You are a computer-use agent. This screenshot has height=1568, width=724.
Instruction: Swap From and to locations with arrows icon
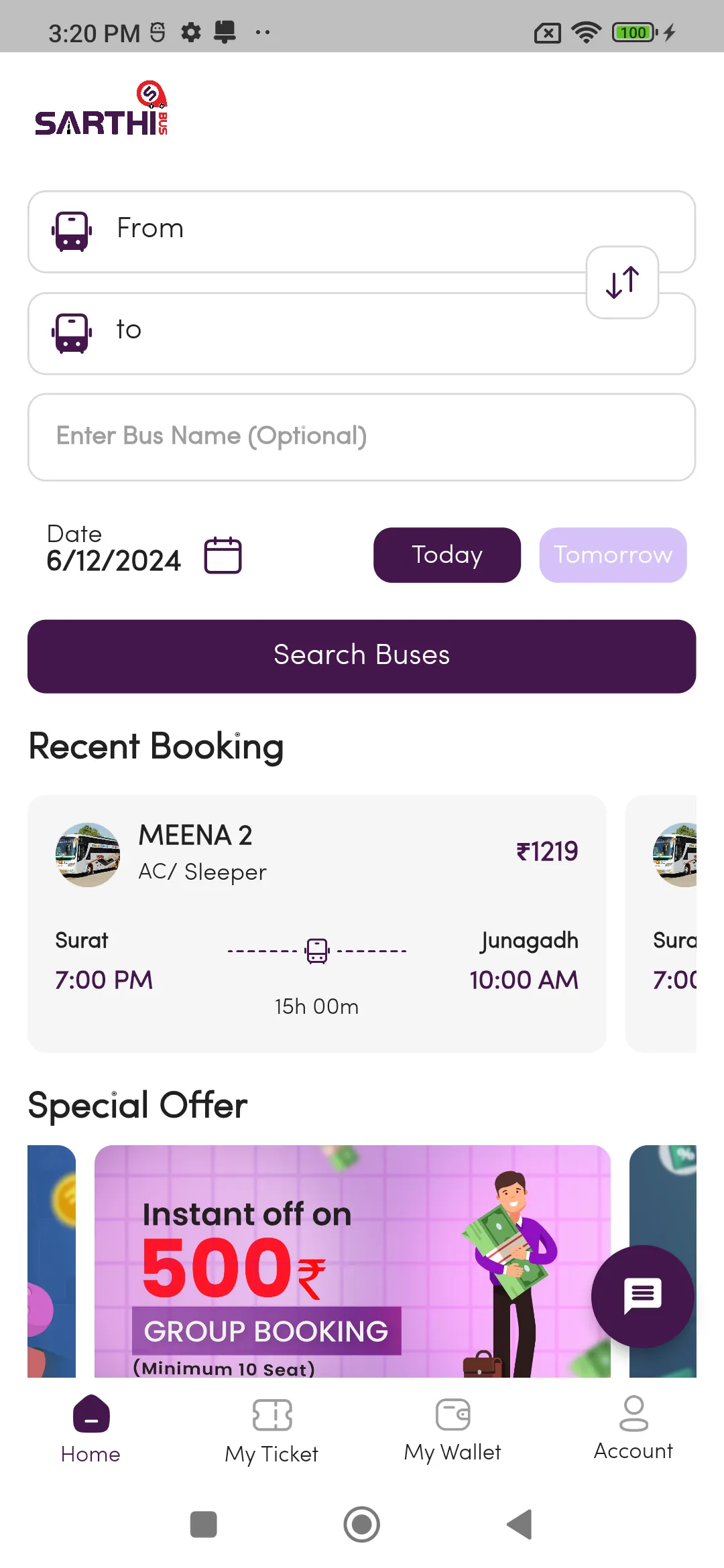pos(621,281)
